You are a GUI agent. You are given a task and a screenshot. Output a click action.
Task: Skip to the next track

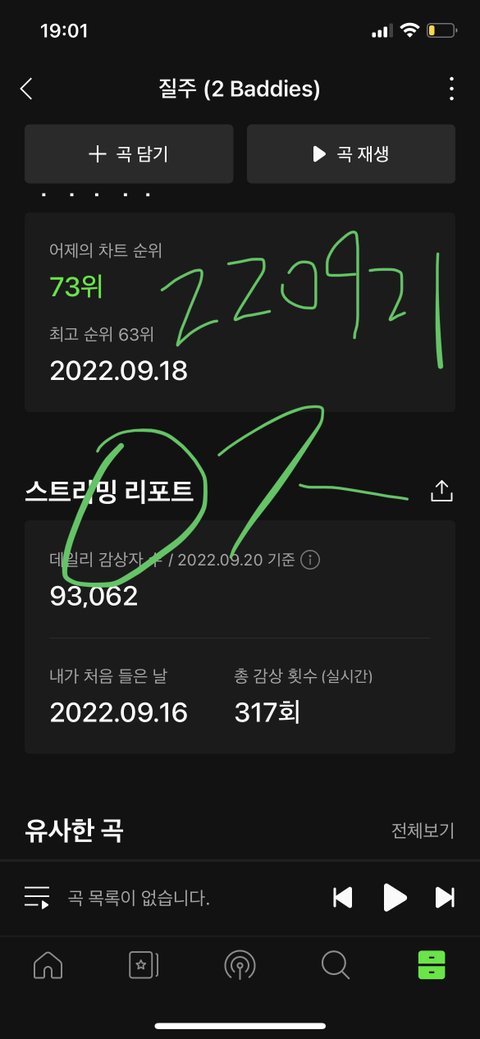(x=445, y=898)
